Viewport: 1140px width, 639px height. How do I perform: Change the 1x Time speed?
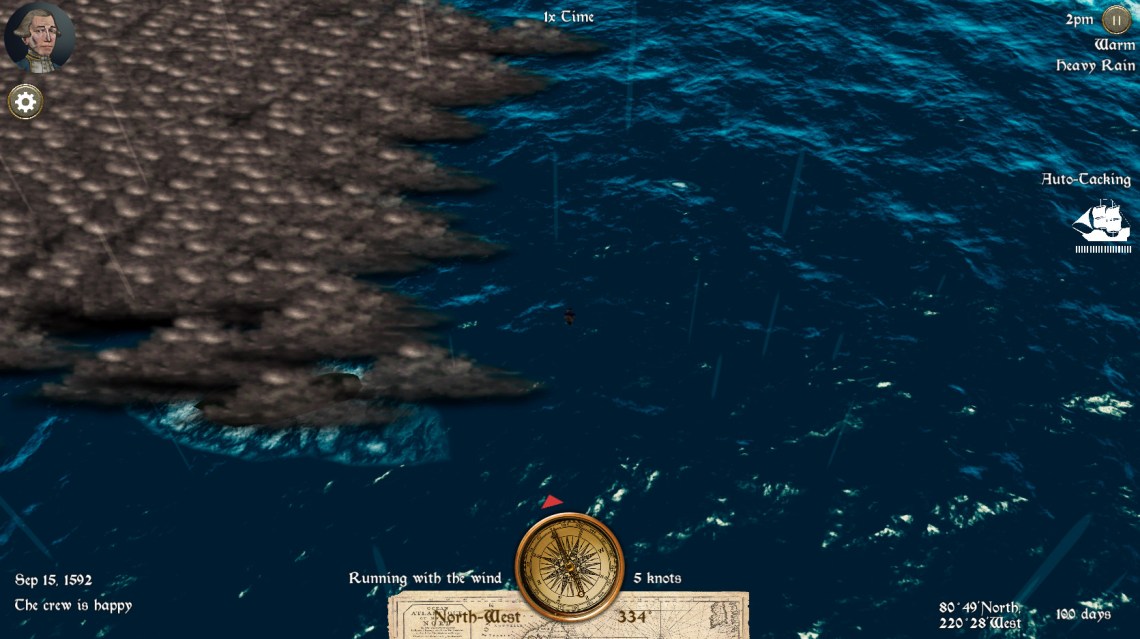568,17
